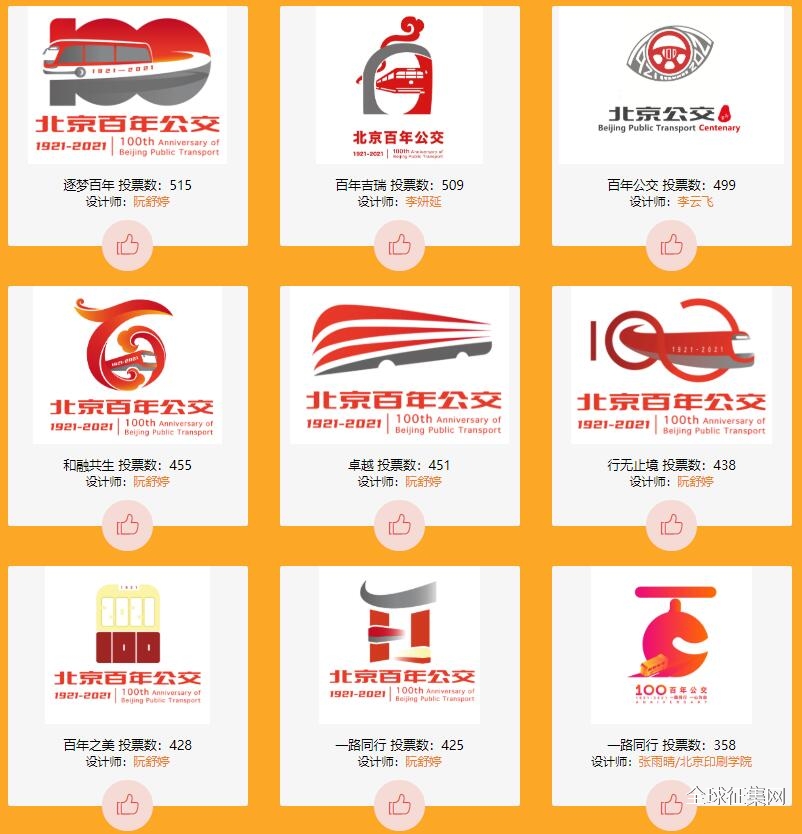This screenshot has width=802, height=834.
Task: Like the 百年吉瑞 logo entry
Action: coord(399,245)
